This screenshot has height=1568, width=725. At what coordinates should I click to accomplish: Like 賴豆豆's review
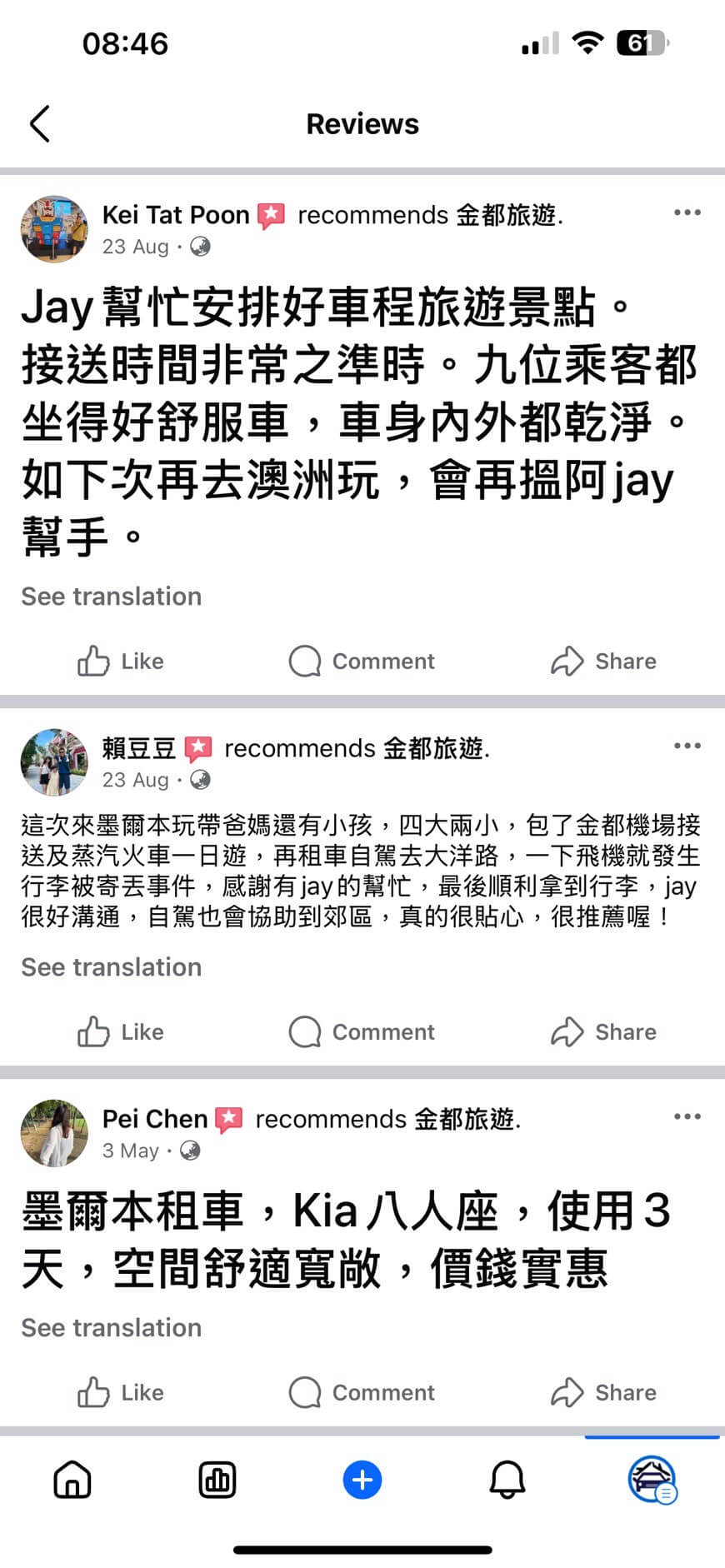pyautogui.click(x=119, y=1031)
